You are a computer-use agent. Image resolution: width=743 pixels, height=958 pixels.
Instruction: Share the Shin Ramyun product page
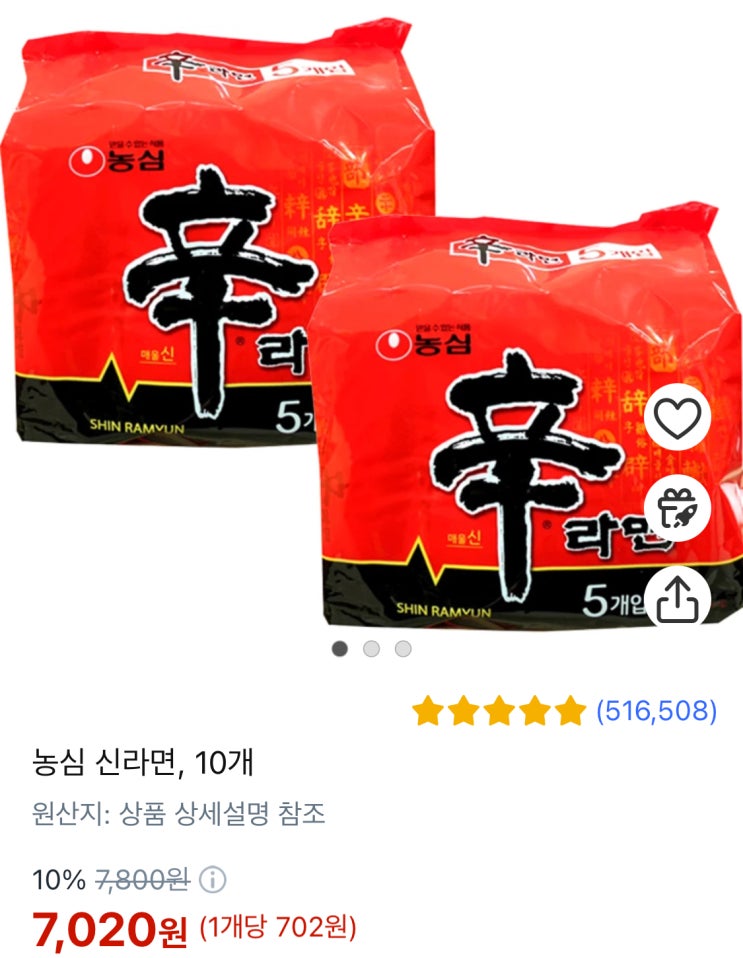pyautogui.click(x=677, y=599)
